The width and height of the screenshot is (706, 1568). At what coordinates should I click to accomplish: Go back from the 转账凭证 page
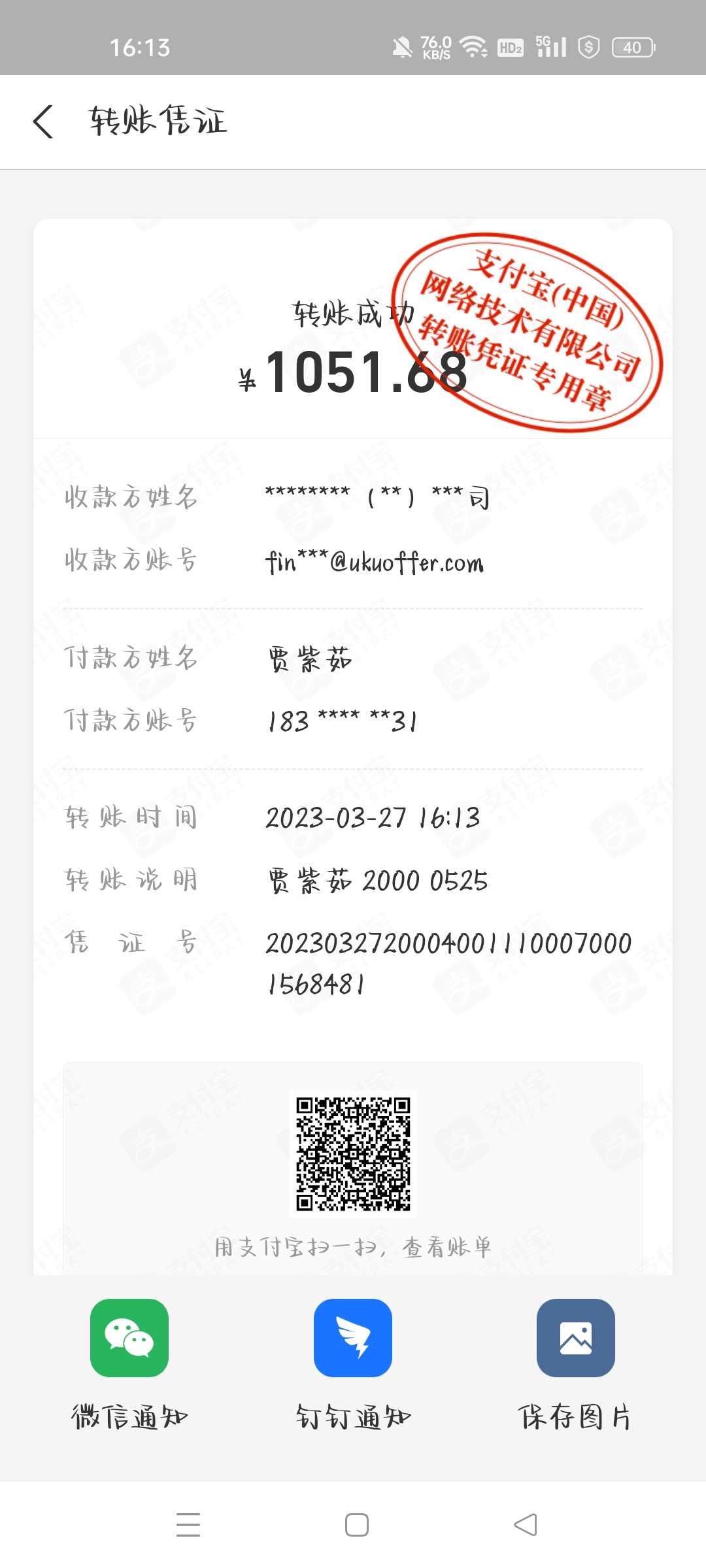point(43,122)
